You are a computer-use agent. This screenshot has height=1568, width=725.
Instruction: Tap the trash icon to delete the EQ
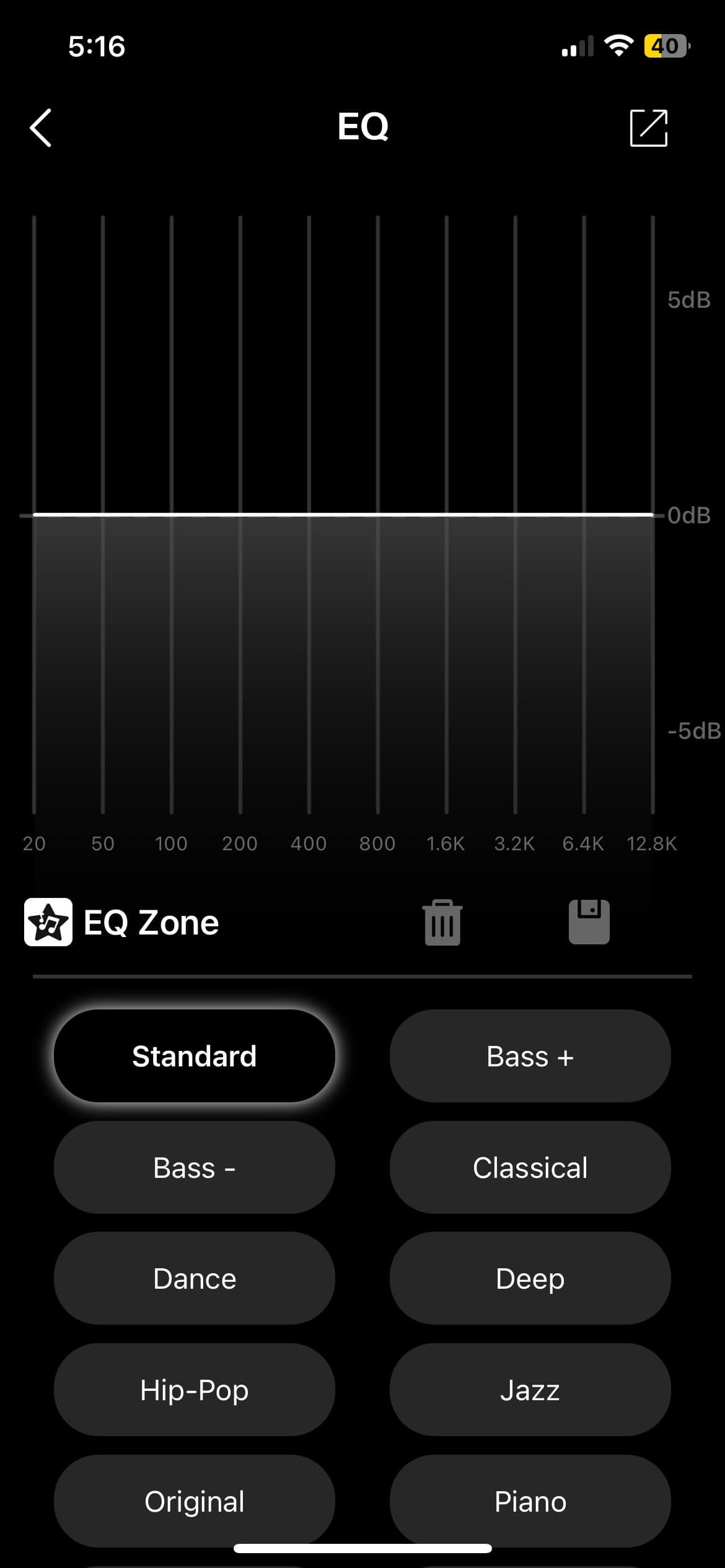tap(442, 922)
